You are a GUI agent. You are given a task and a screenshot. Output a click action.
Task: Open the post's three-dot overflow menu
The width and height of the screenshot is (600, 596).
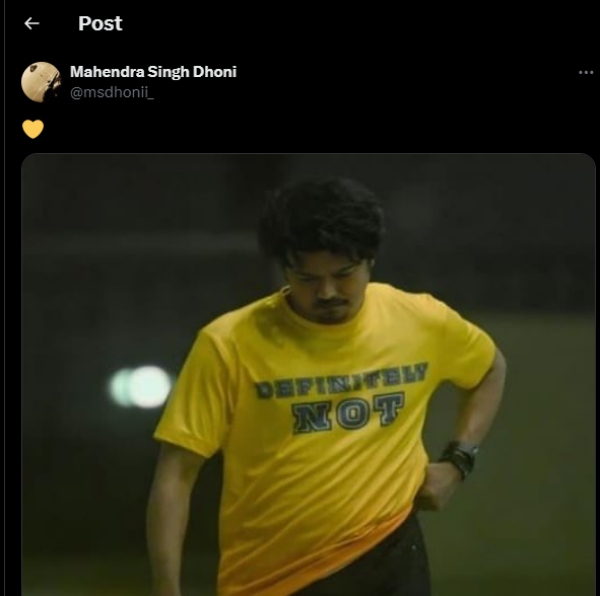pyautogui.click(x=586, y=73)
